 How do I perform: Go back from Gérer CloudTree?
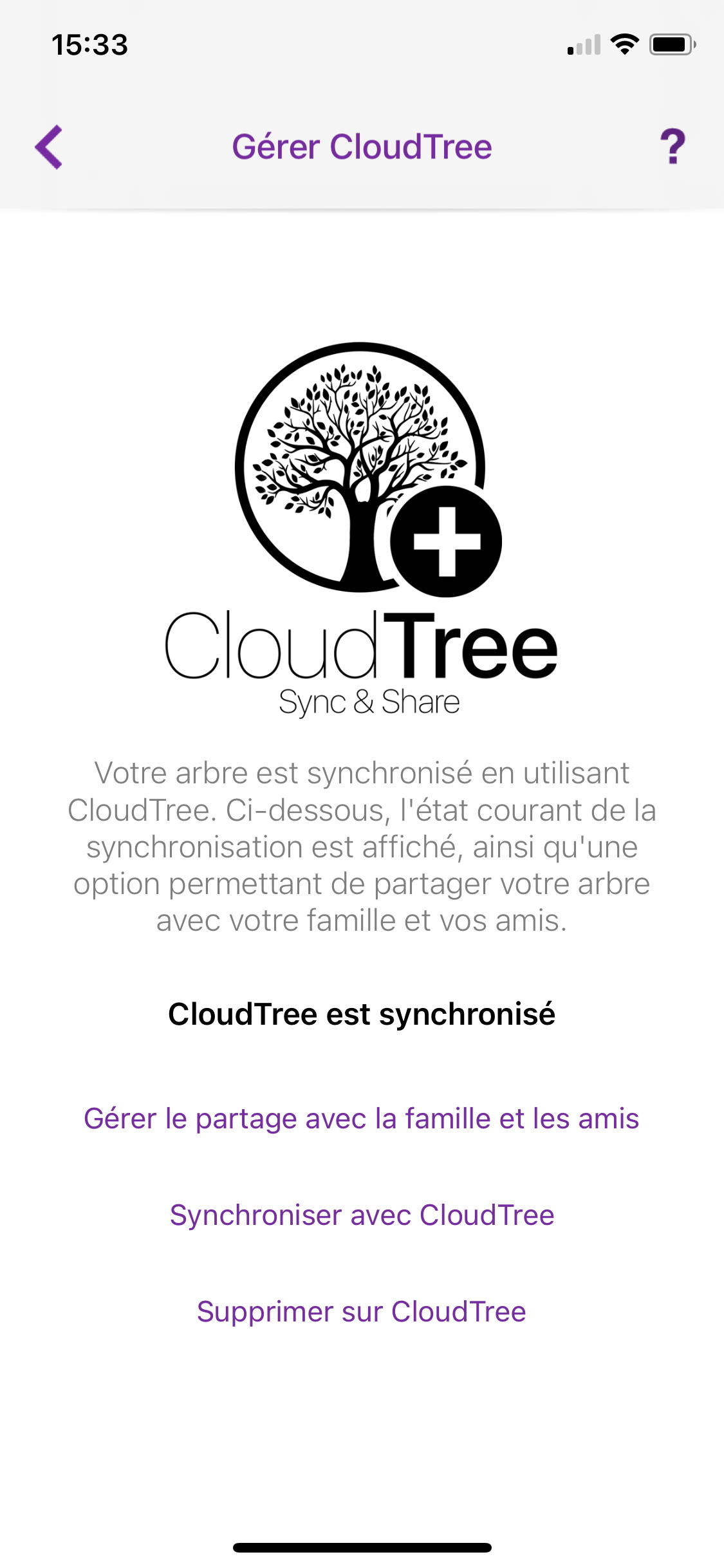coord(49,147)
